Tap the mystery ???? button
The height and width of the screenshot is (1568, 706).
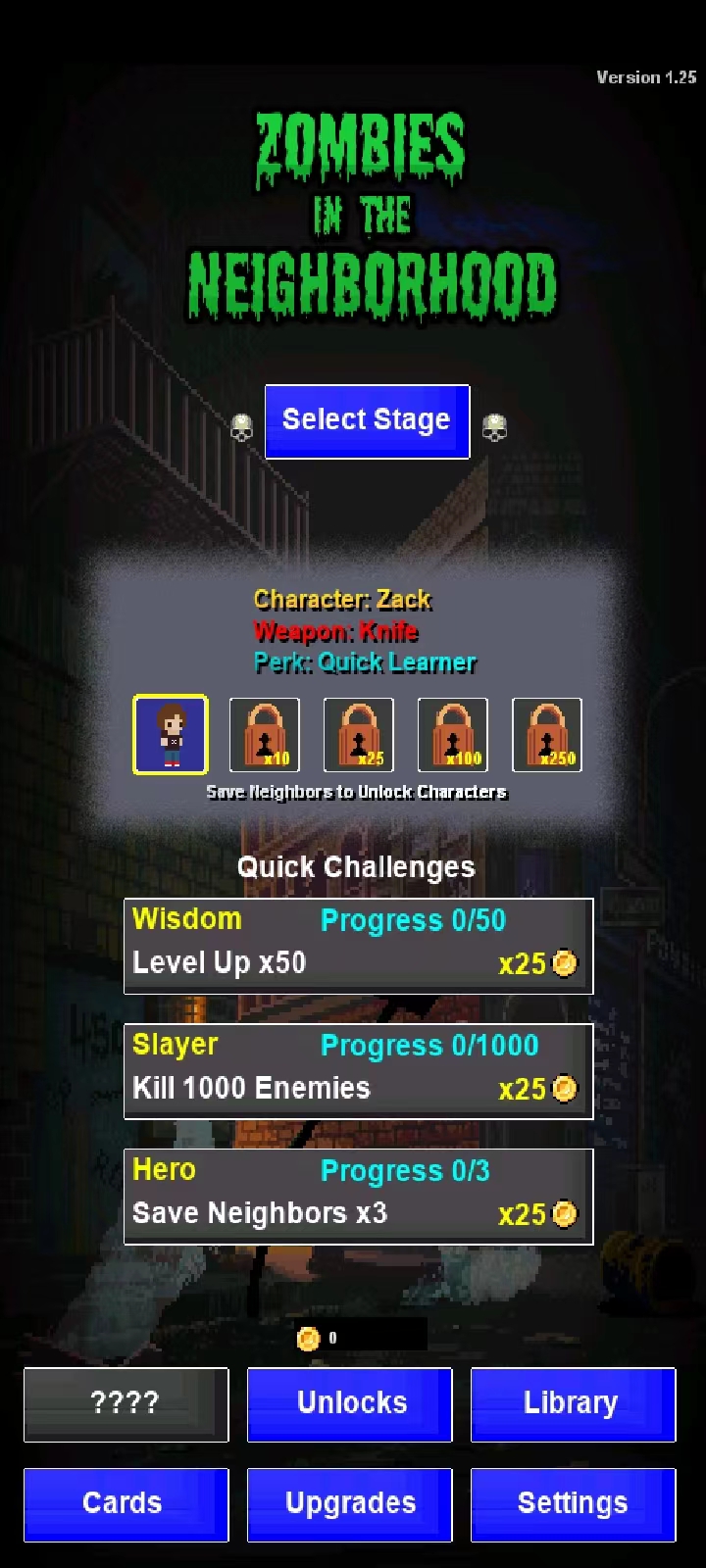[126, 1404]
